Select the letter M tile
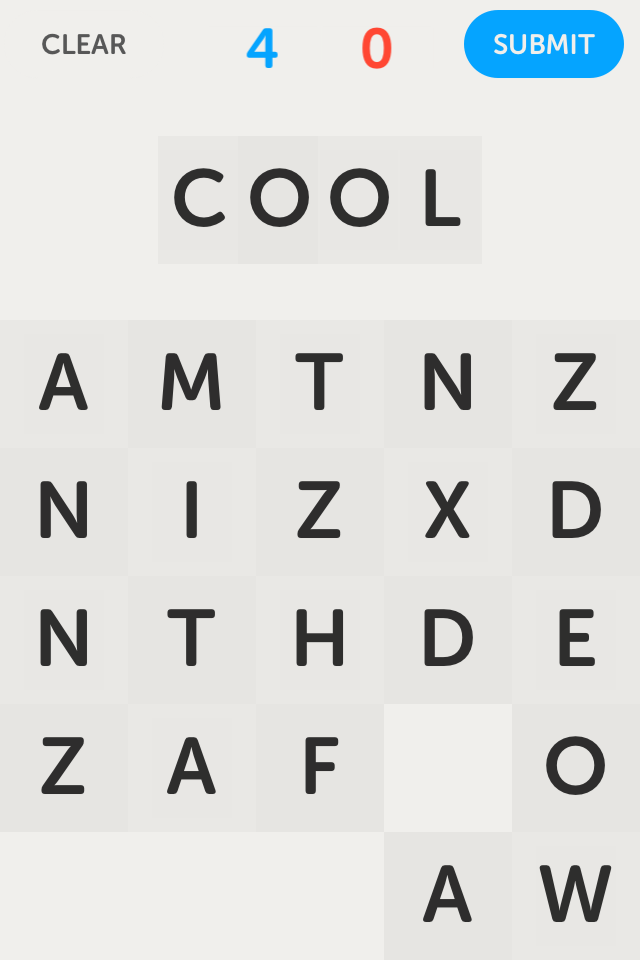 click(x=191, y=383)
